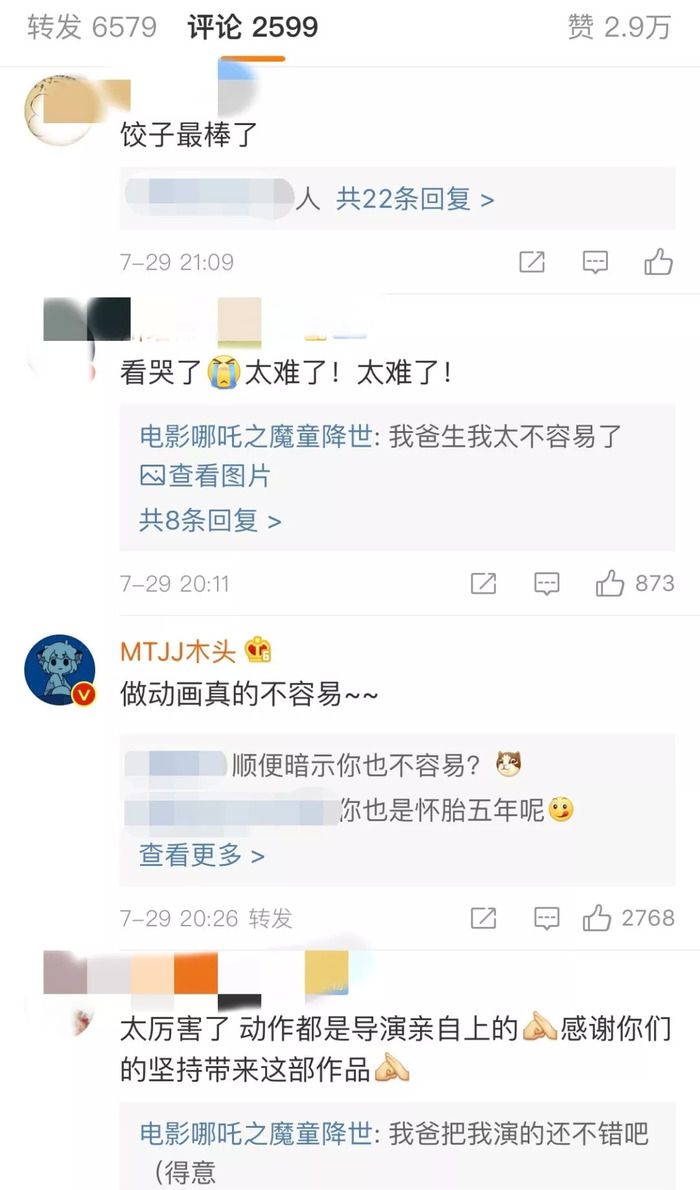Reply to MTJJ木头's comment
The height and width of the screenshot is (1190, 700).
pos(546,918)
